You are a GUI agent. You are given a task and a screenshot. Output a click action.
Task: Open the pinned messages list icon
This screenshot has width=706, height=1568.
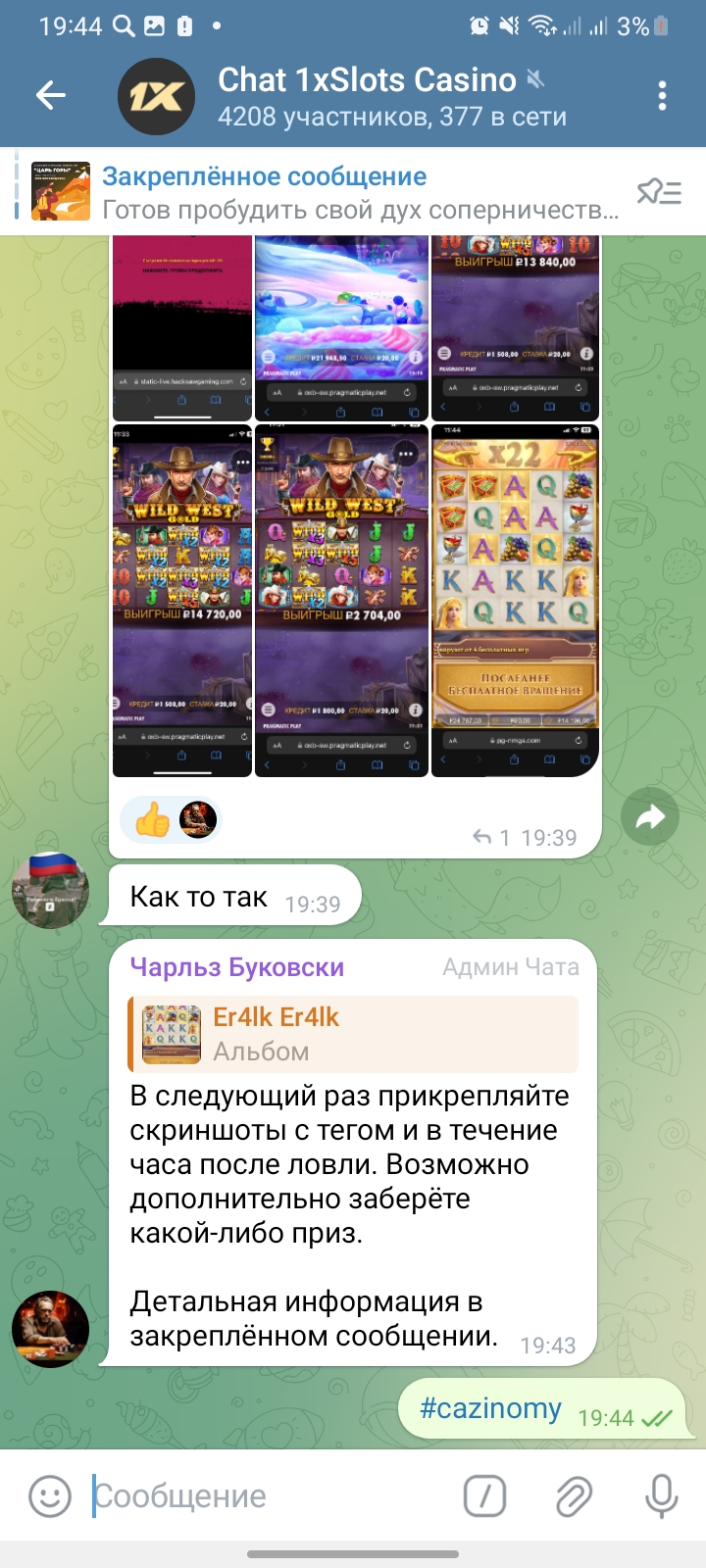659,192
